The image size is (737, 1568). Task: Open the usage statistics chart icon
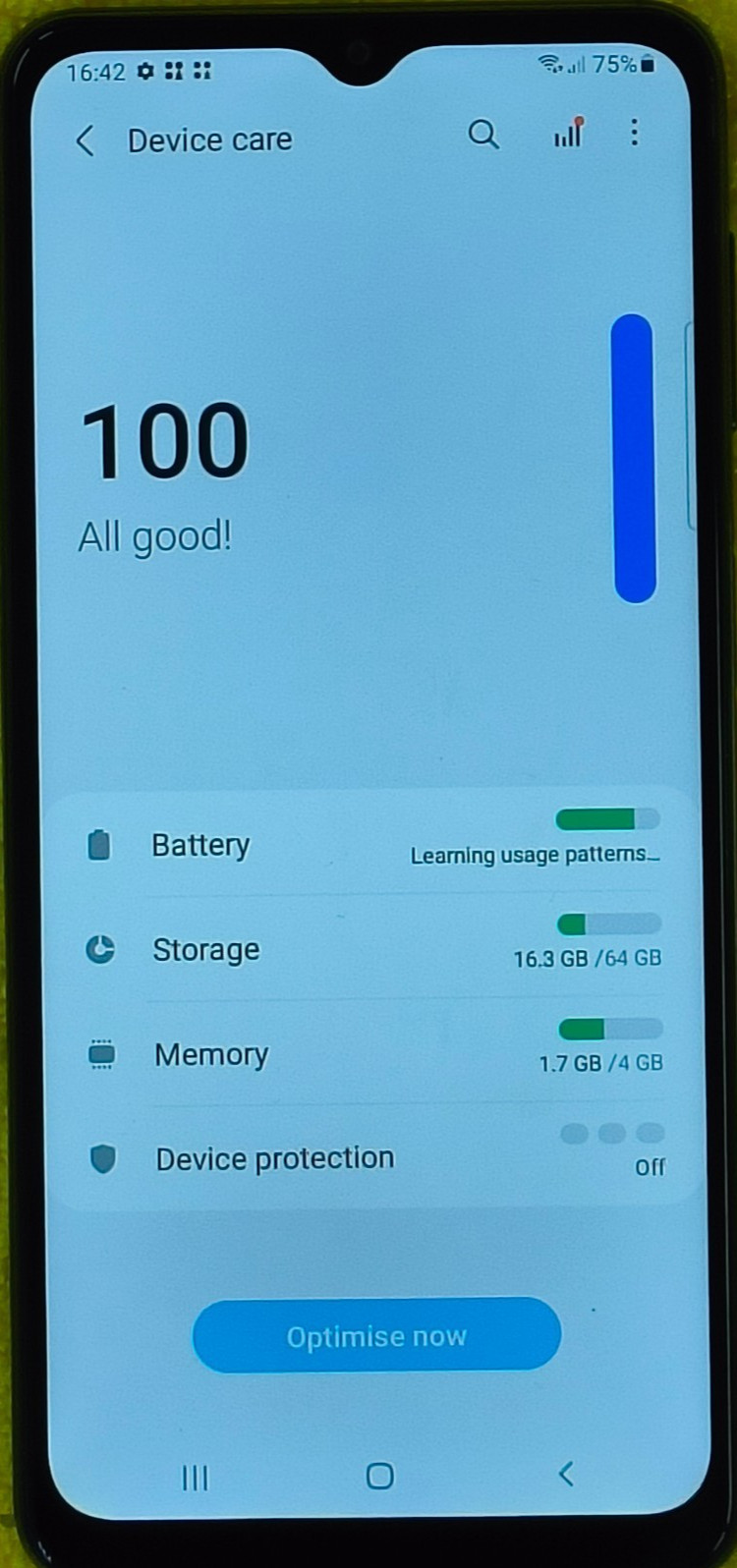click(569, 134)
